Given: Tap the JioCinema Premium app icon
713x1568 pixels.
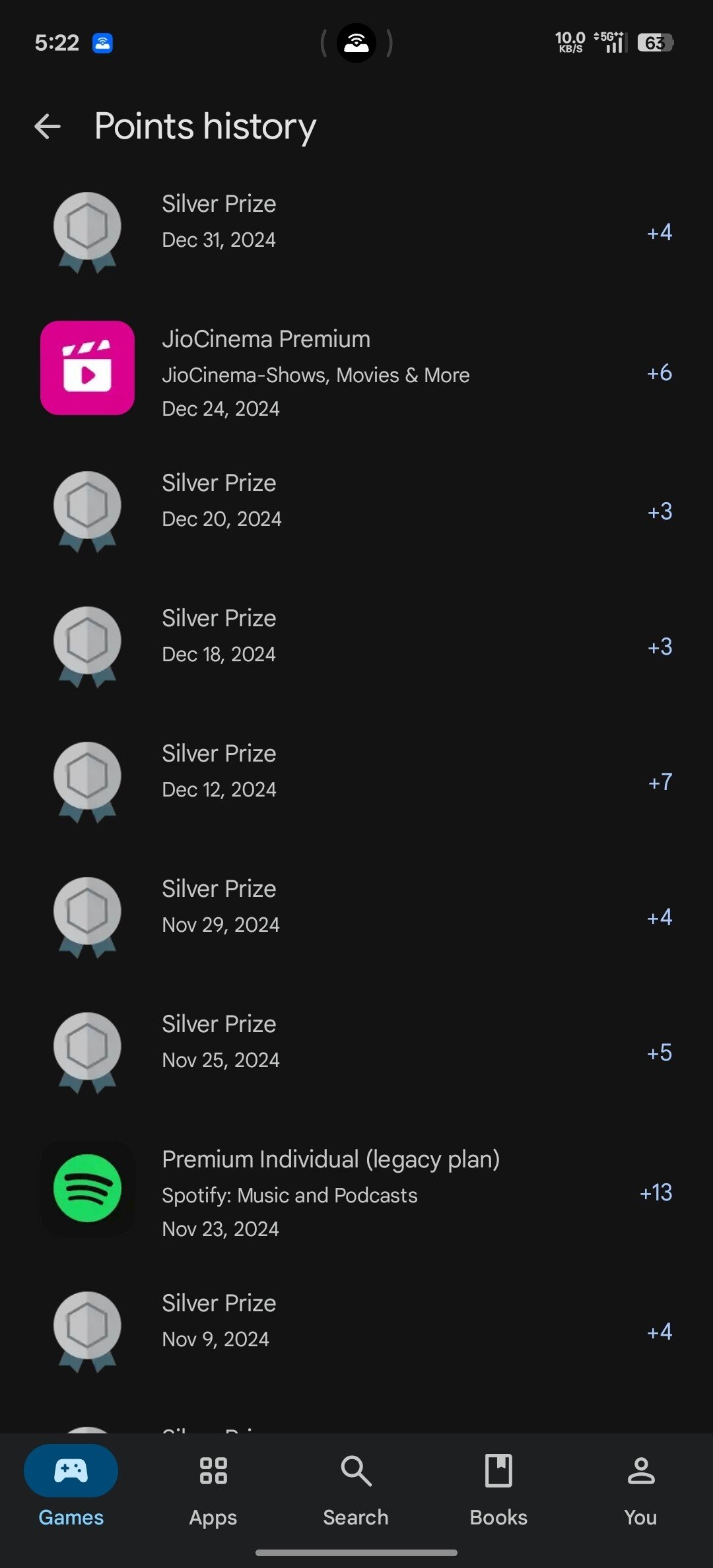Looking at the screenshot, I should point(88,368).
